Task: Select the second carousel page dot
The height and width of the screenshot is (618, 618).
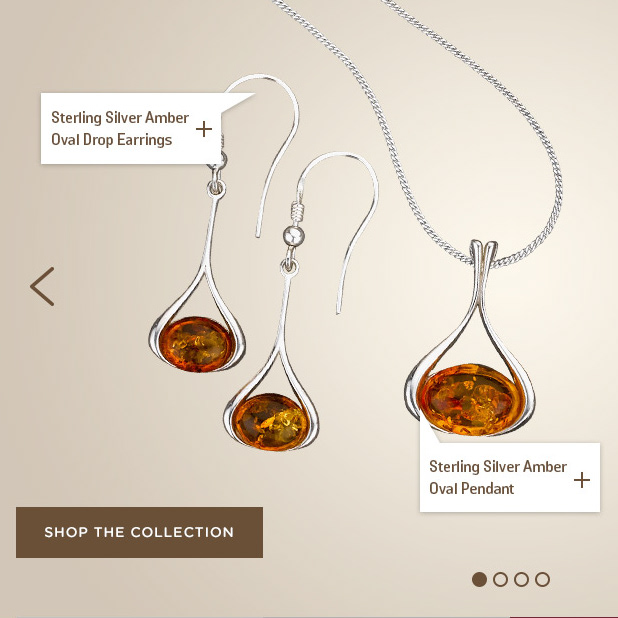Action: (x=501, y=579)
